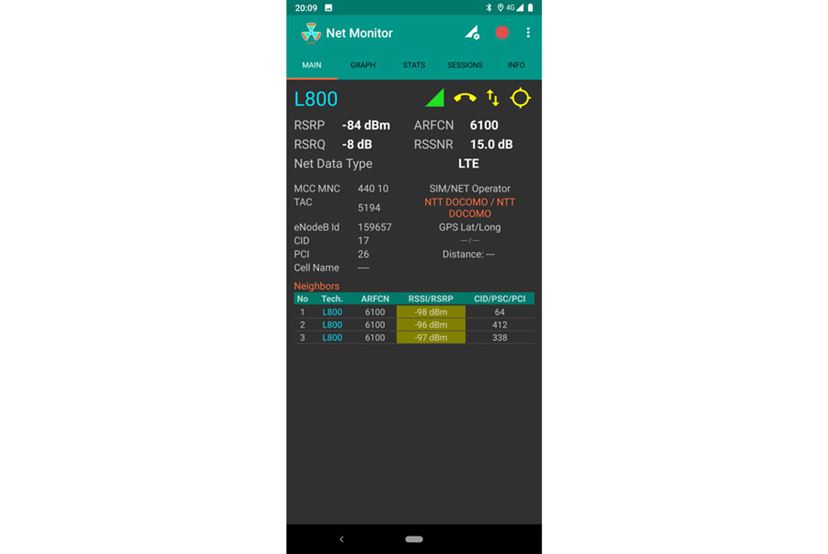Screen dimensions: 828x554
Task: Switch to the GRAPH tab
Action: 363,65
